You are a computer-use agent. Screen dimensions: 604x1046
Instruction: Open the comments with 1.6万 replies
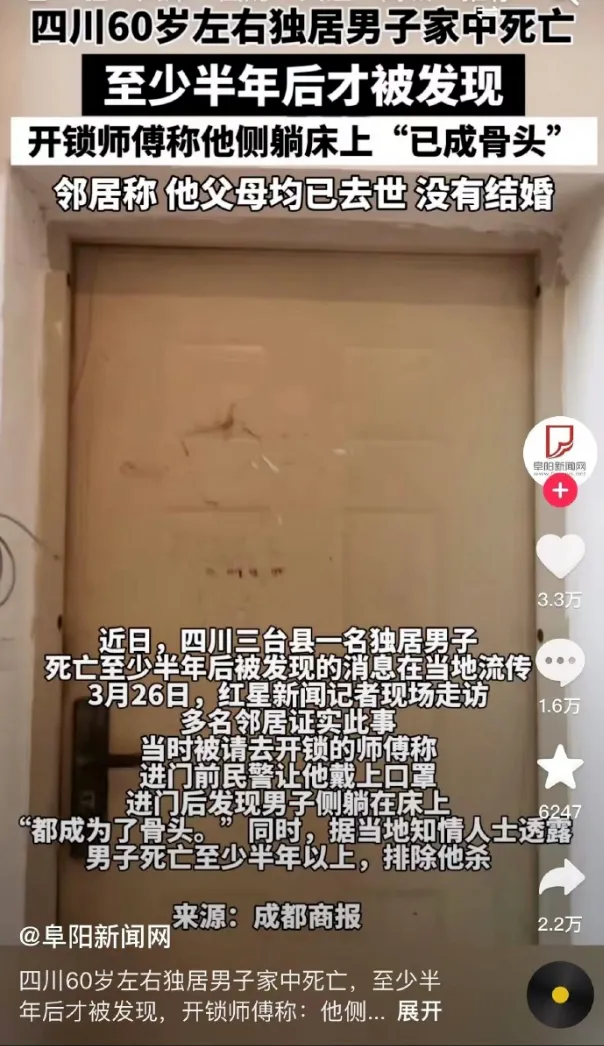560,663
